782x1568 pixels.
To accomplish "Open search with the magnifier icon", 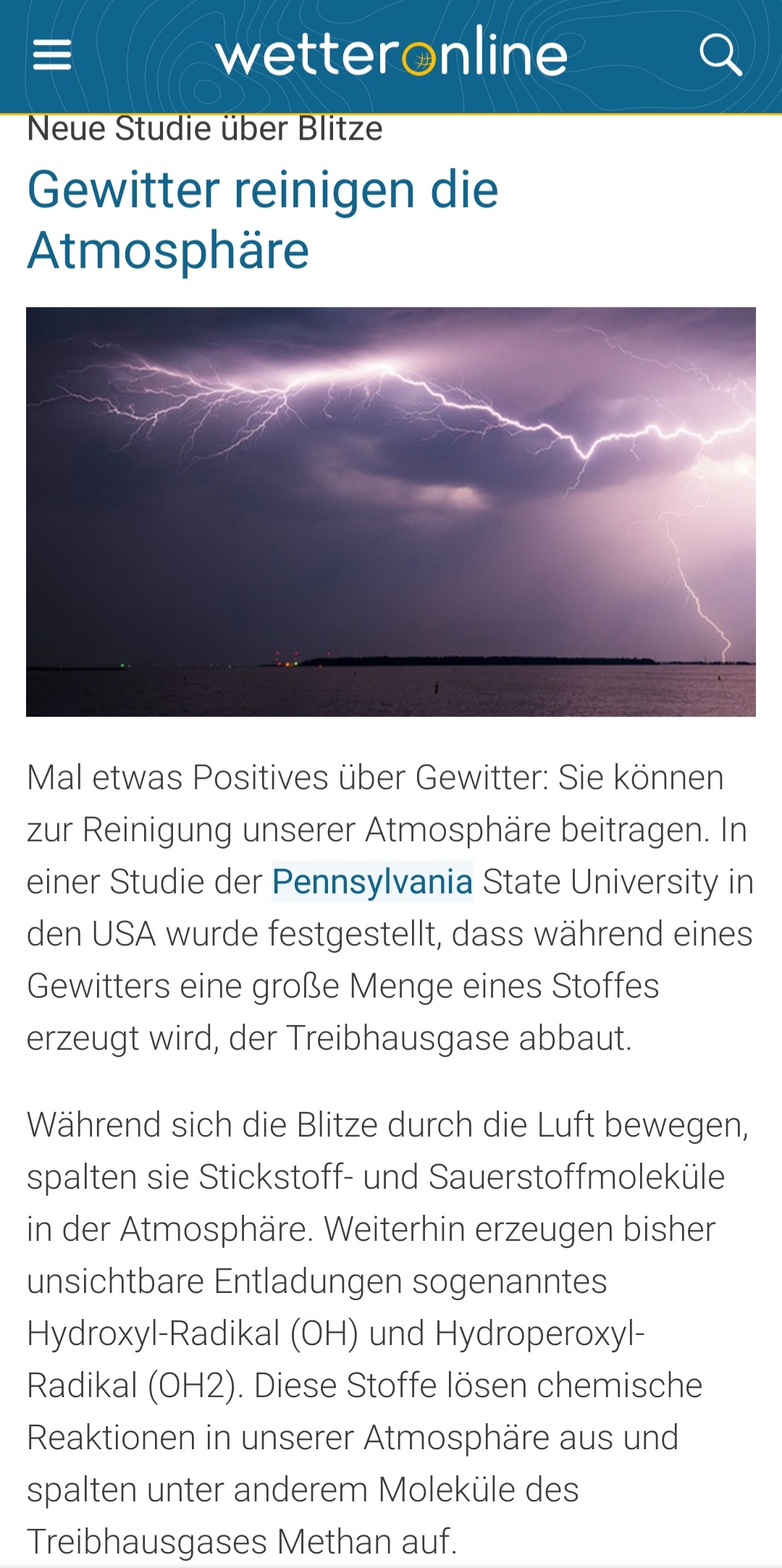I will click(720, 54).
